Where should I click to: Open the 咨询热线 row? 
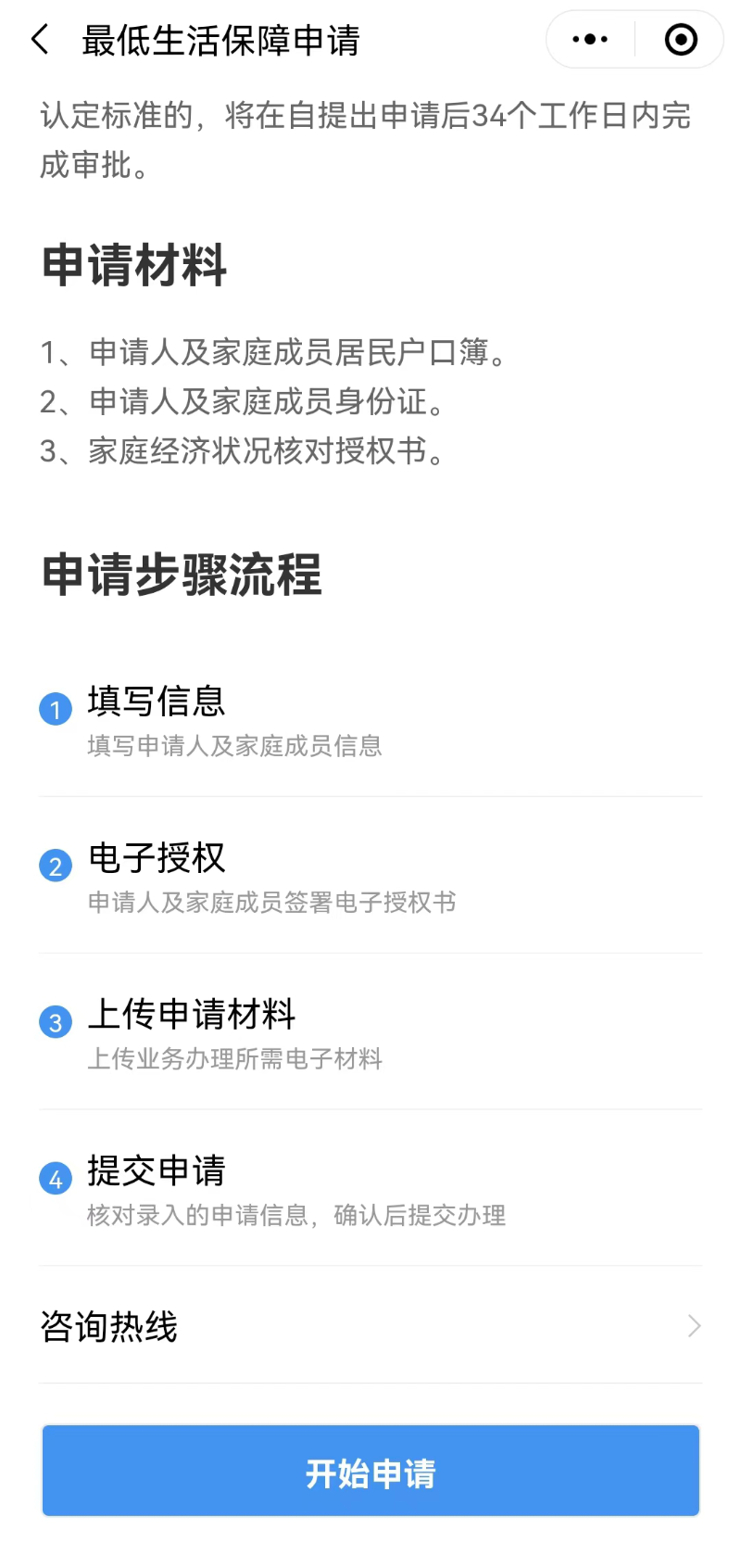coord(370,1326)
